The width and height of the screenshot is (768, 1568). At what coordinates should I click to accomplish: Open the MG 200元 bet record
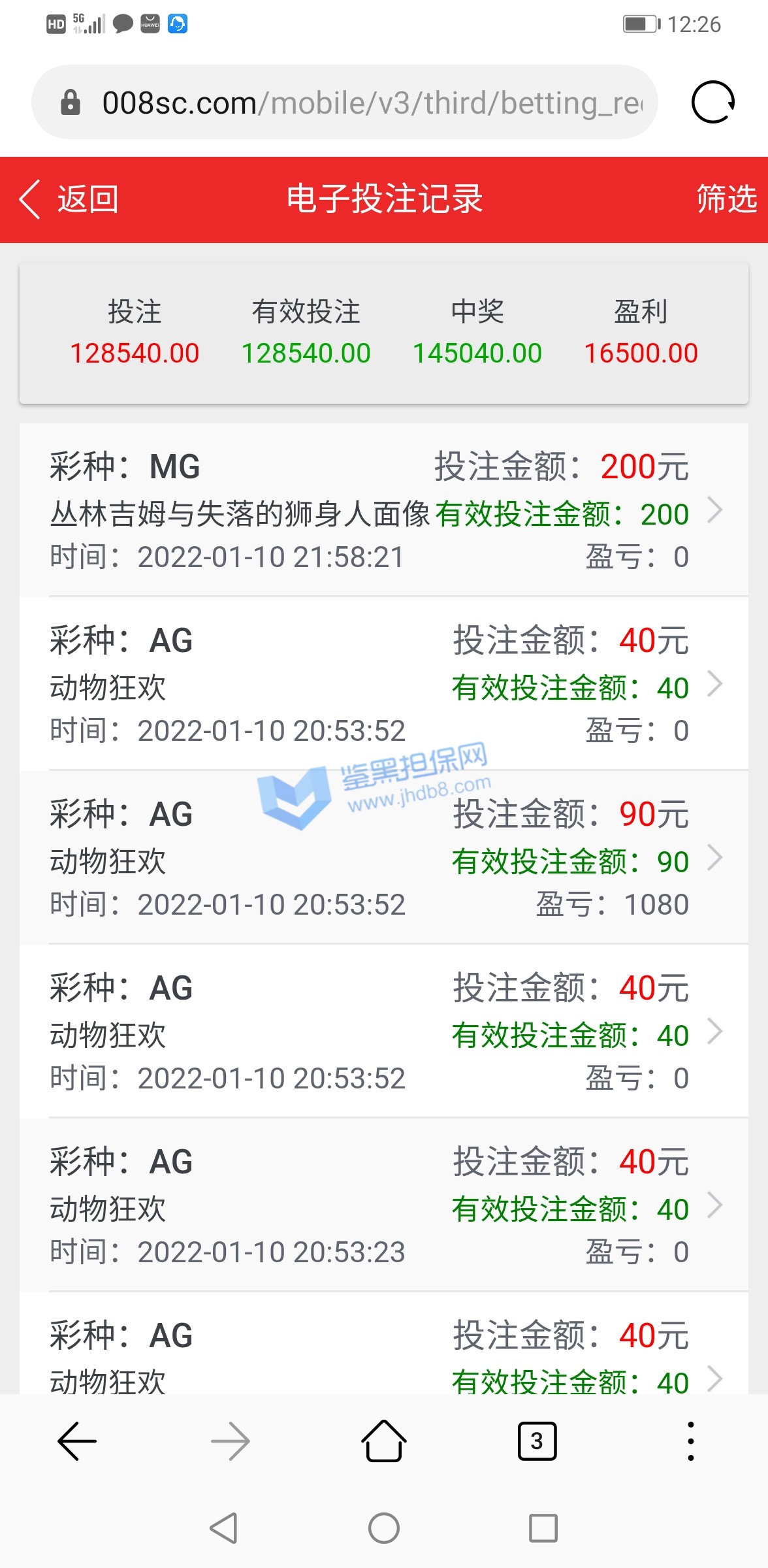point(384,510)
